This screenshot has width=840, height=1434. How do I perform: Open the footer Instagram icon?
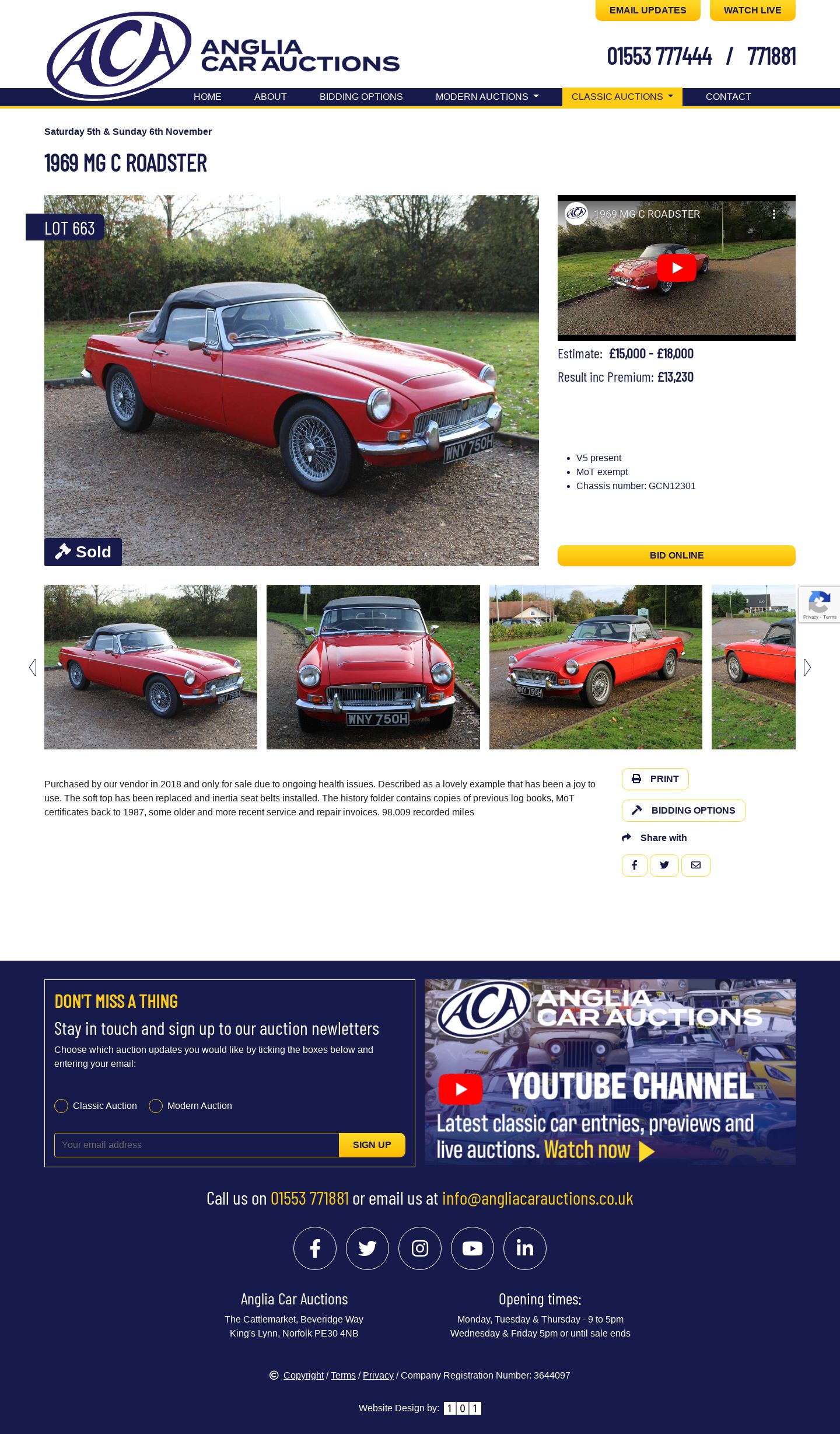(420, 1248)
